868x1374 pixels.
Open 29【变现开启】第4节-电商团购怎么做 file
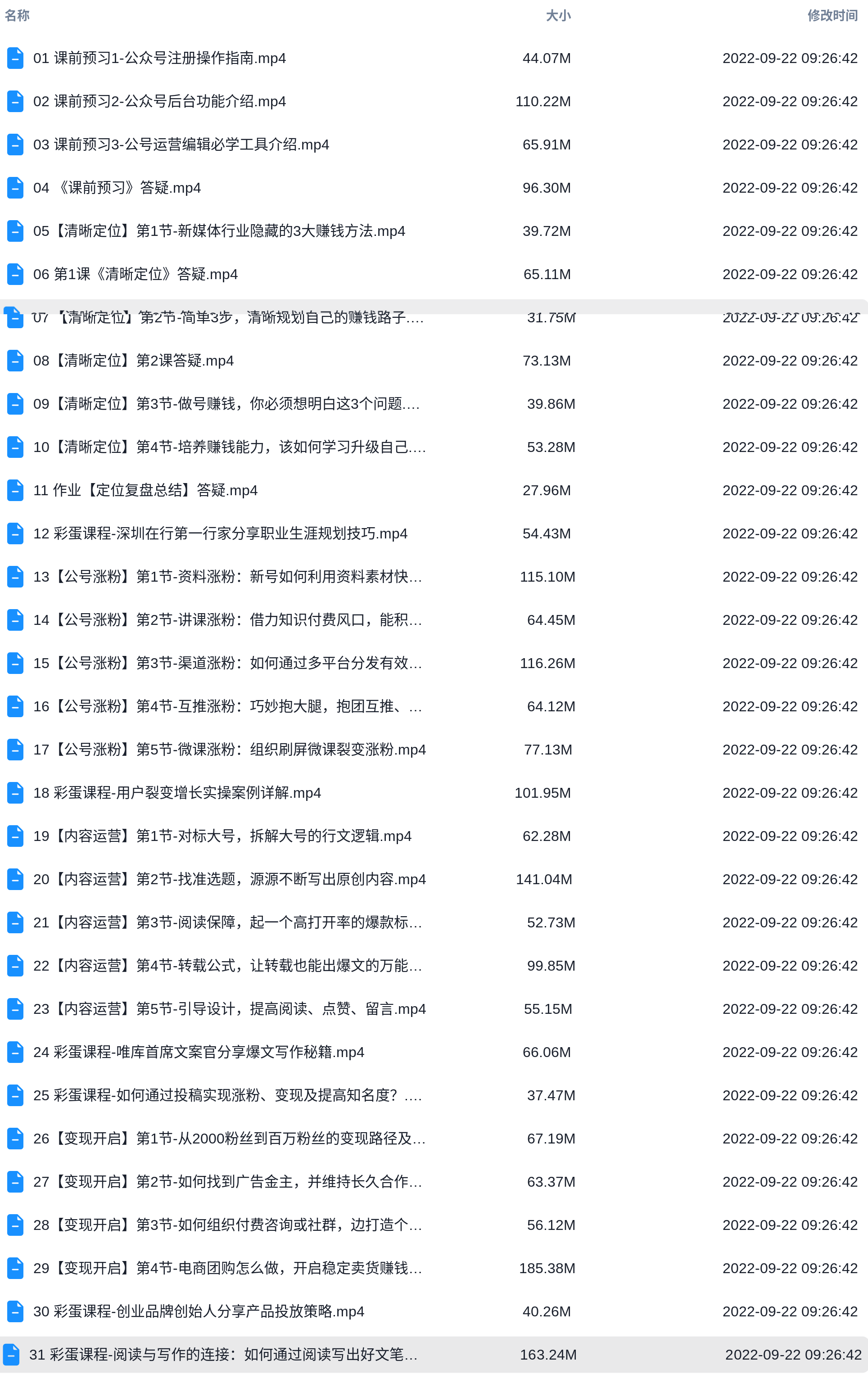228,1268
